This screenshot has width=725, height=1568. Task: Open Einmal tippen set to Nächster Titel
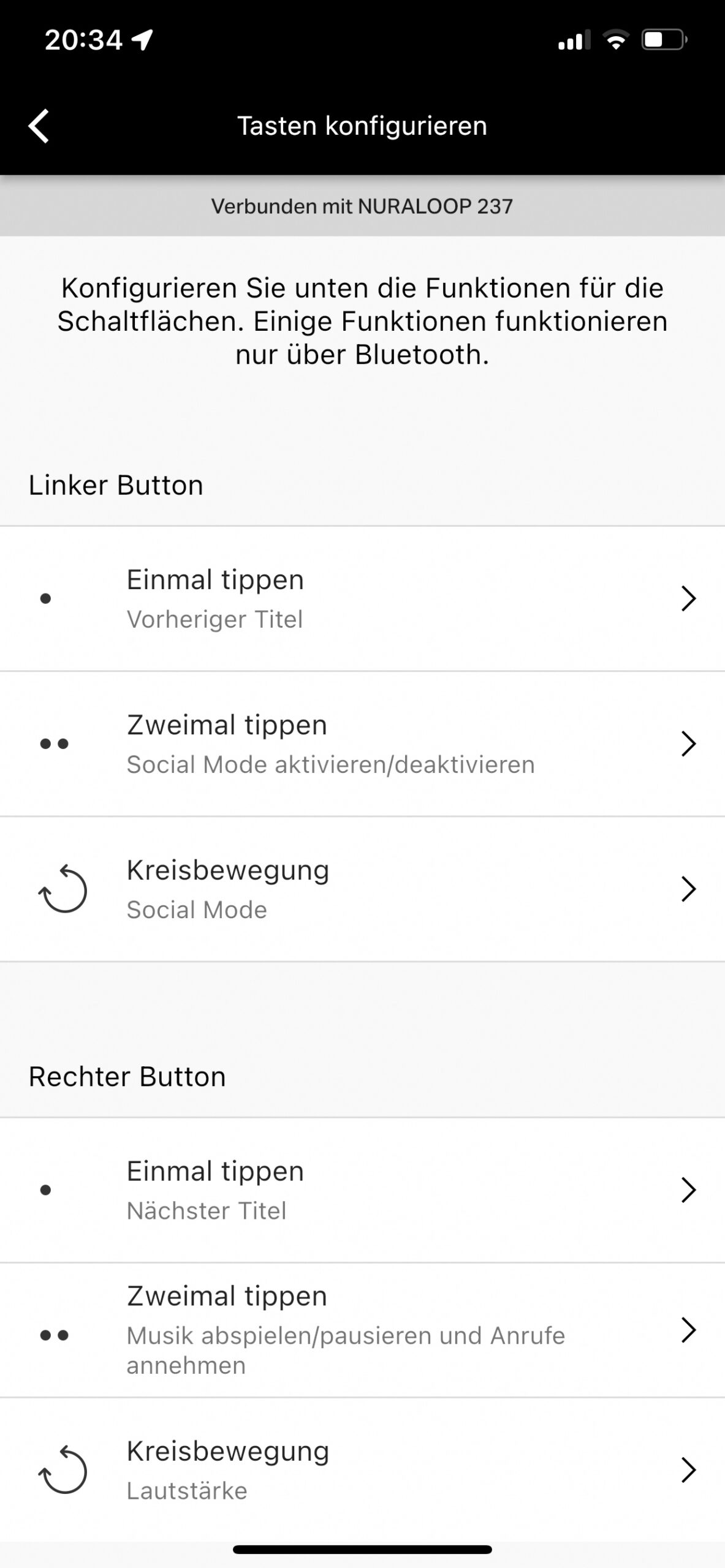(362, 1189)
